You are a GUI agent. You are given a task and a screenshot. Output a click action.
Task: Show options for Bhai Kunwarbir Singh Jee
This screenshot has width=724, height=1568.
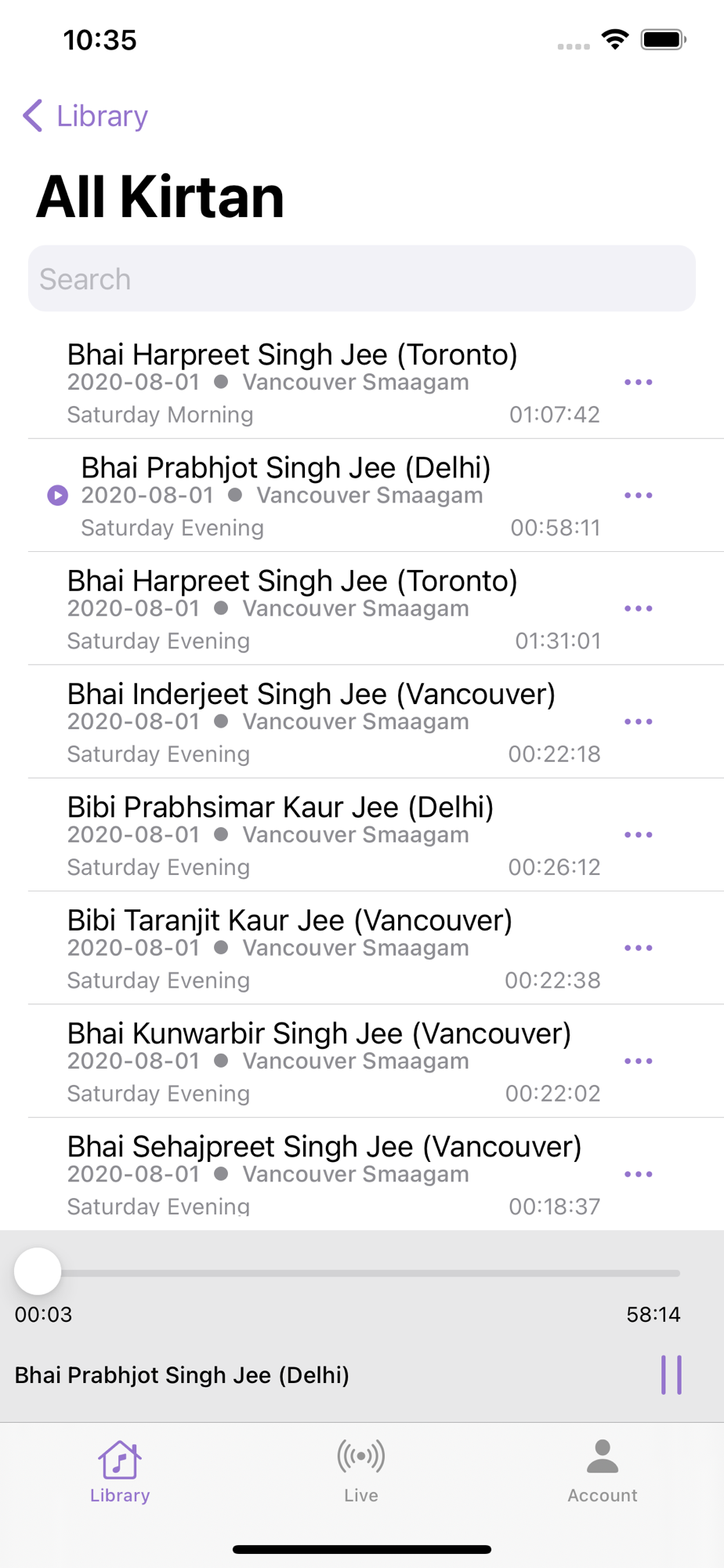pyautogui.click(x=639, y=1062)
